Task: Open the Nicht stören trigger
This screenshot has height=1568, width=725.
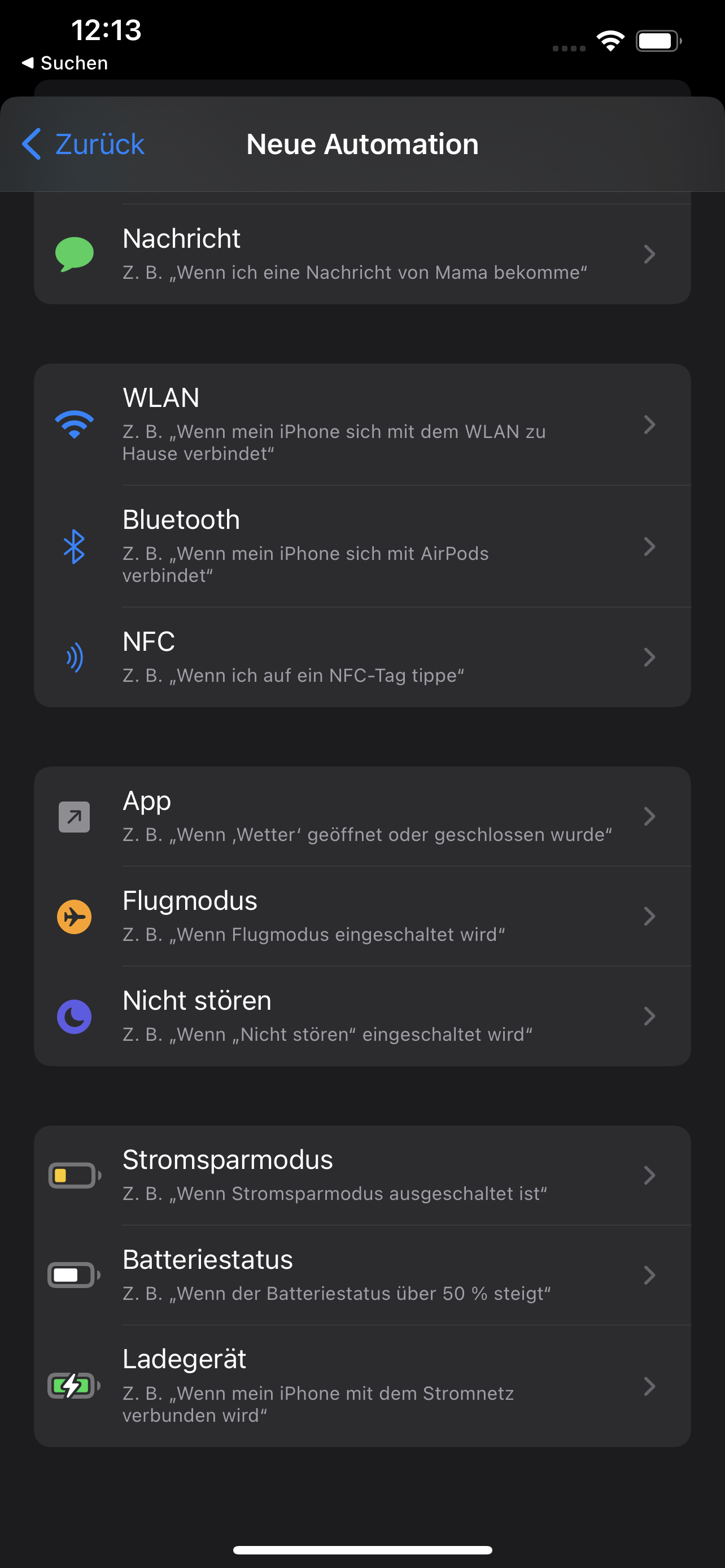Action: tap(362, 1016)
